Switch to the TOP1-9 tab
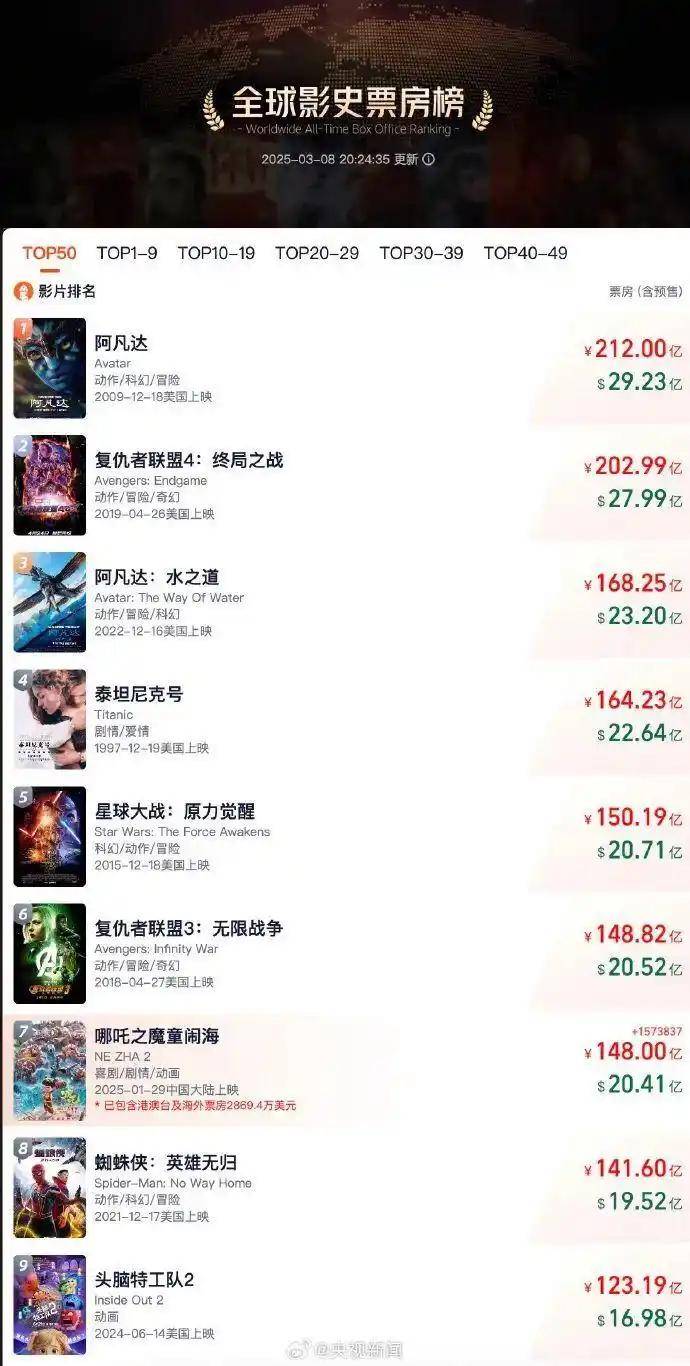The height and width of the screenshot is (1366, 690). click(x=126, y=253)
